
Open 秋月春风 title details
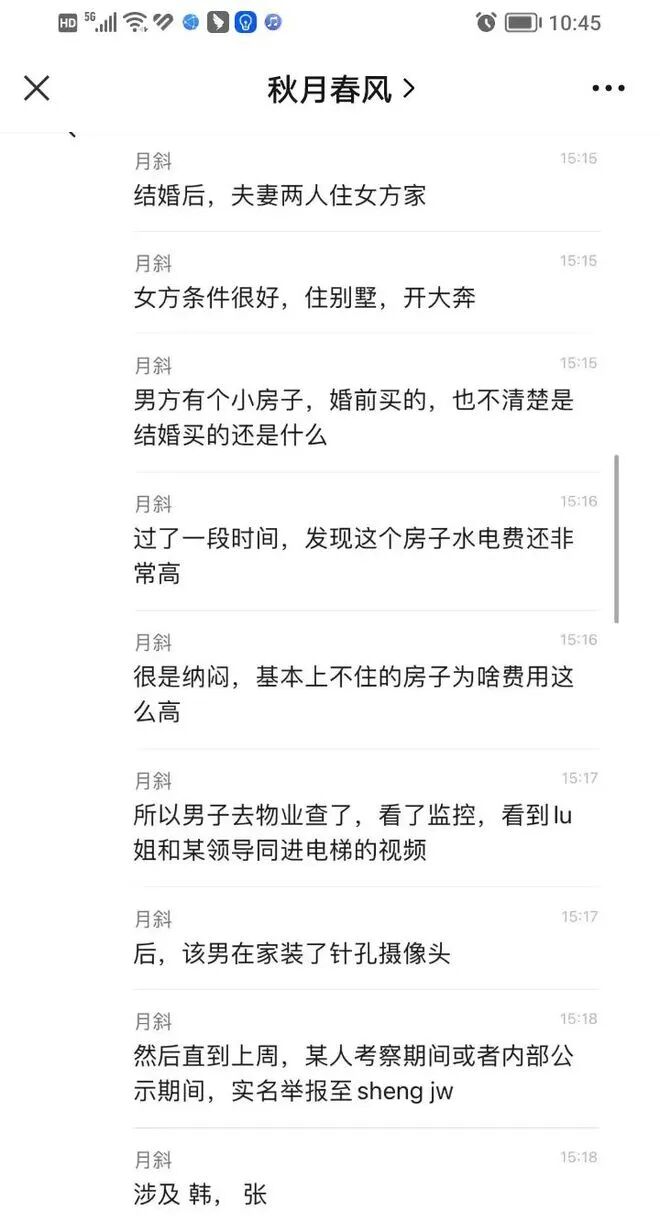[x=340, y=89]
